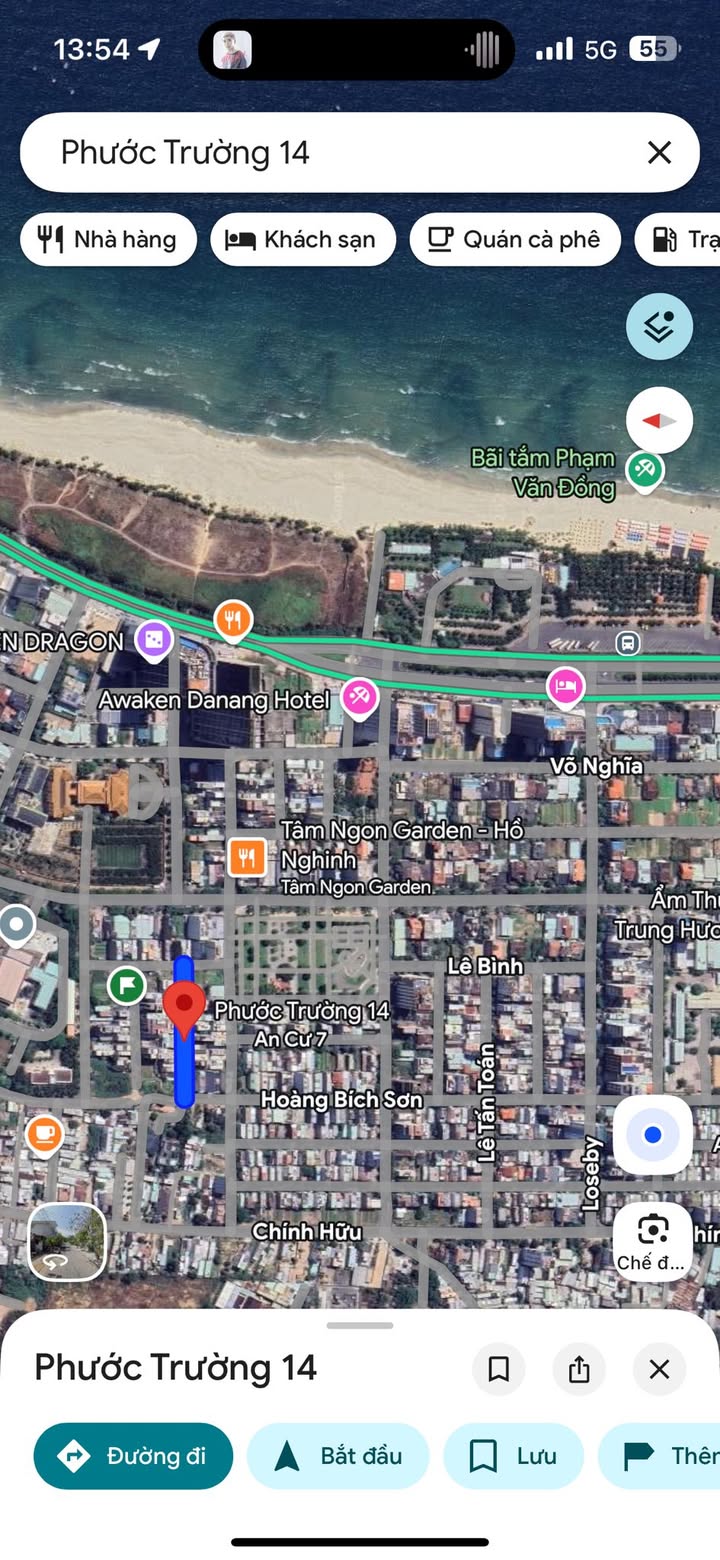Reset map orientation with the compass
Screen dimensions: 720x1560
coord(659,420)
